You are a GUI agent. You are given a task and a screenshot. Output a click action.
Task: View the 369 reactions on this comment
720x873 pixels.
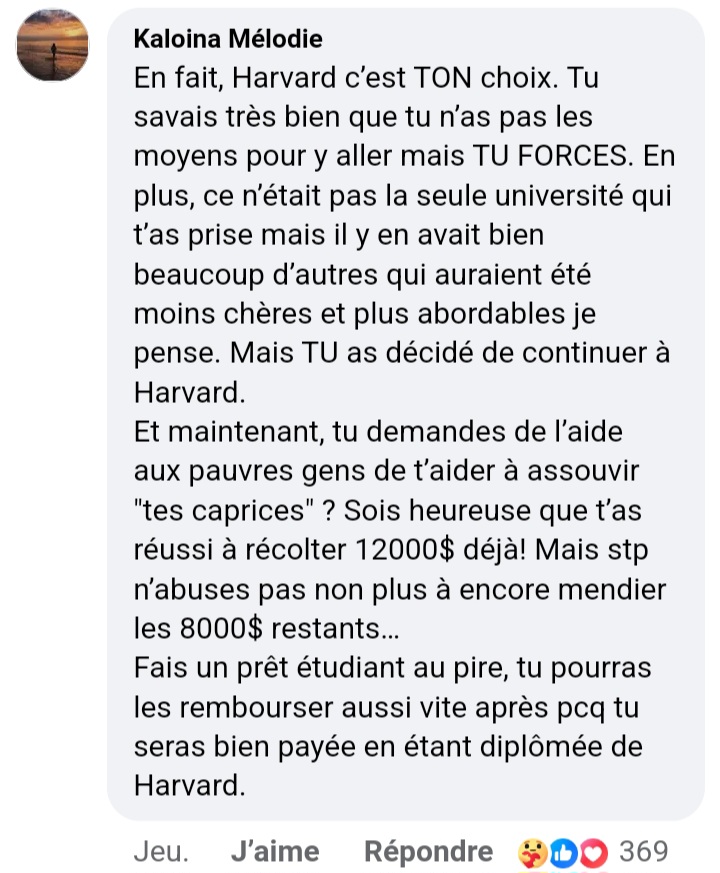592,852
